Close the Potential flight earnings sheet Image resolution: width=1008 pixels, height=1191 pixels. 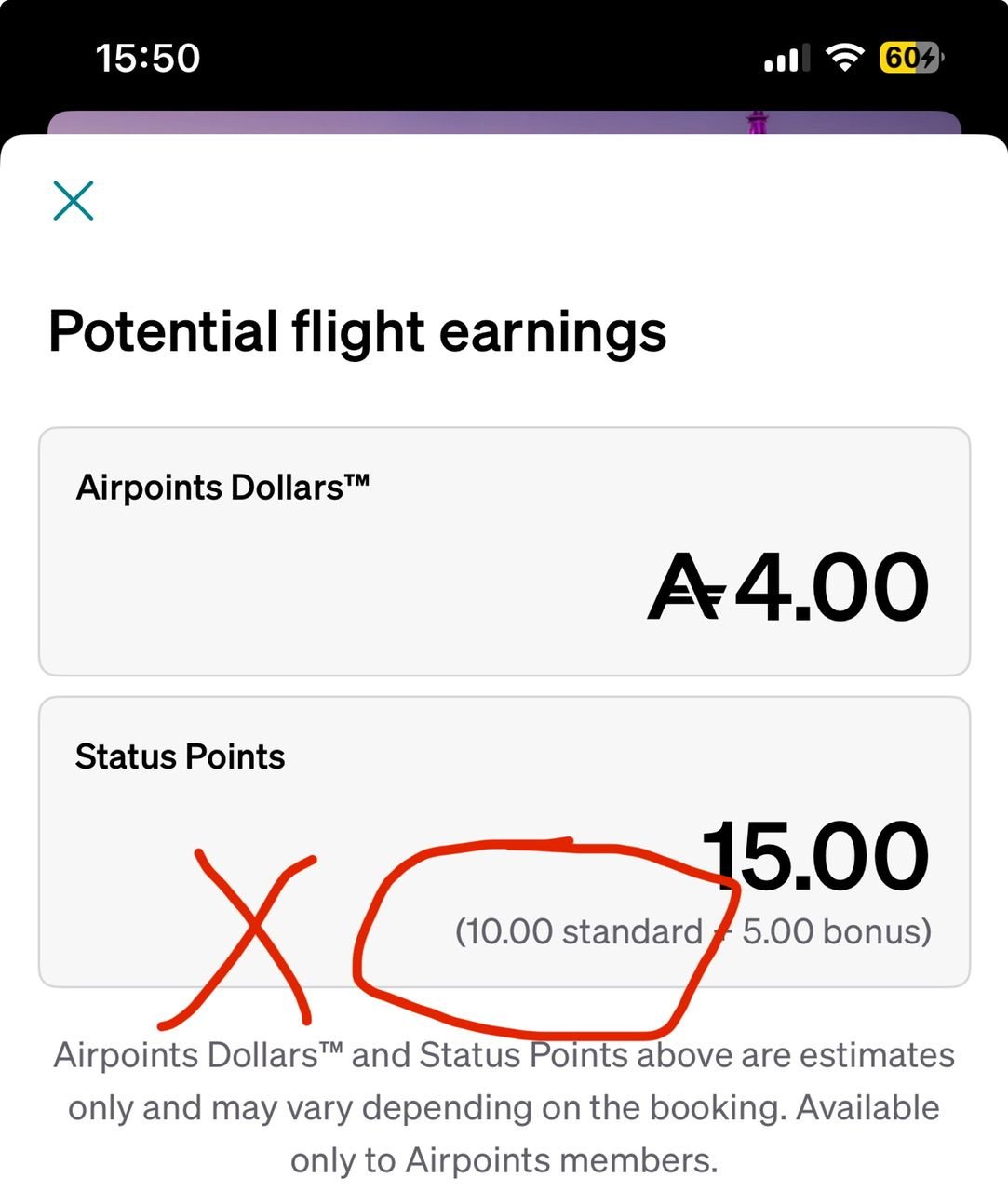tap(74, 200)
